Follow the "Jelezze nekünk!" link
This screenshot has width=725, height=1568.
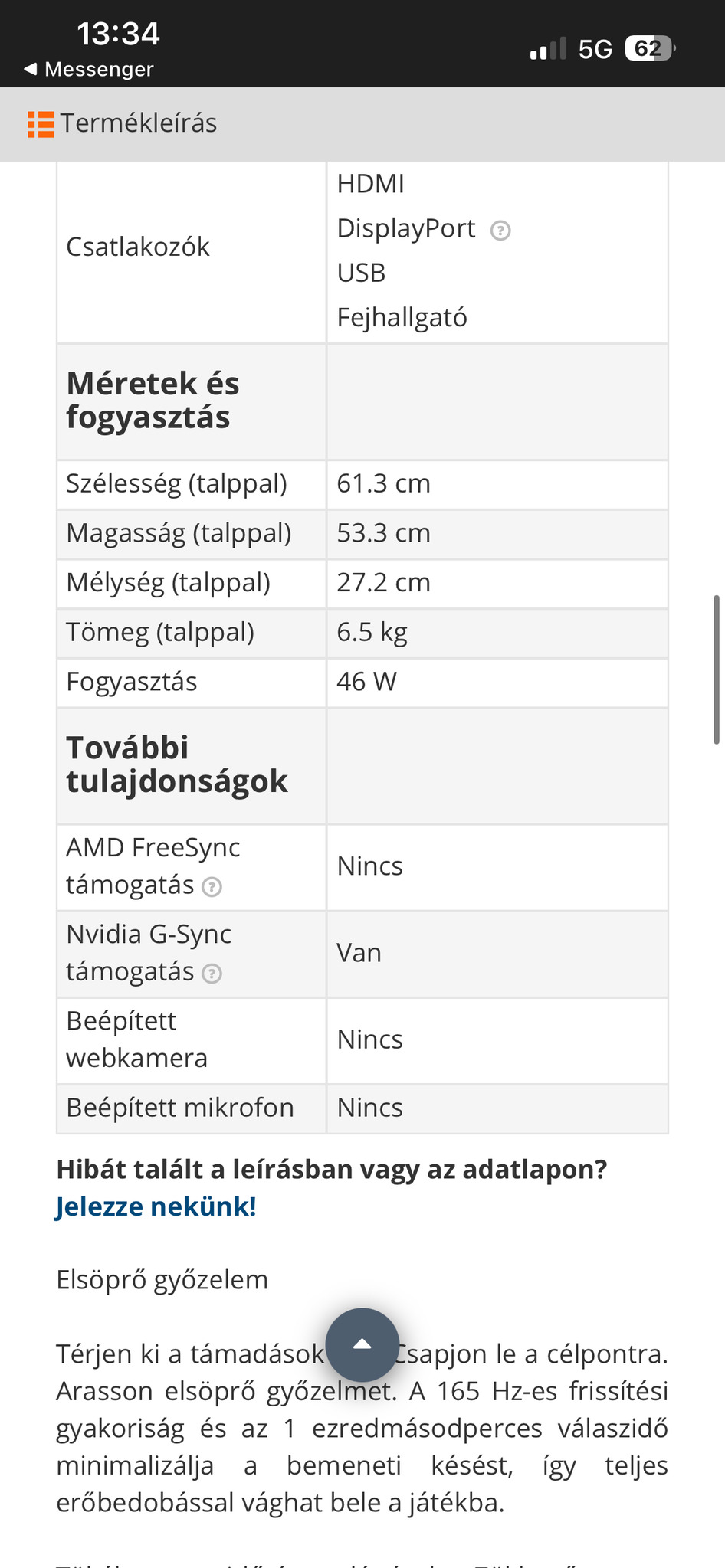[156, 1206]
